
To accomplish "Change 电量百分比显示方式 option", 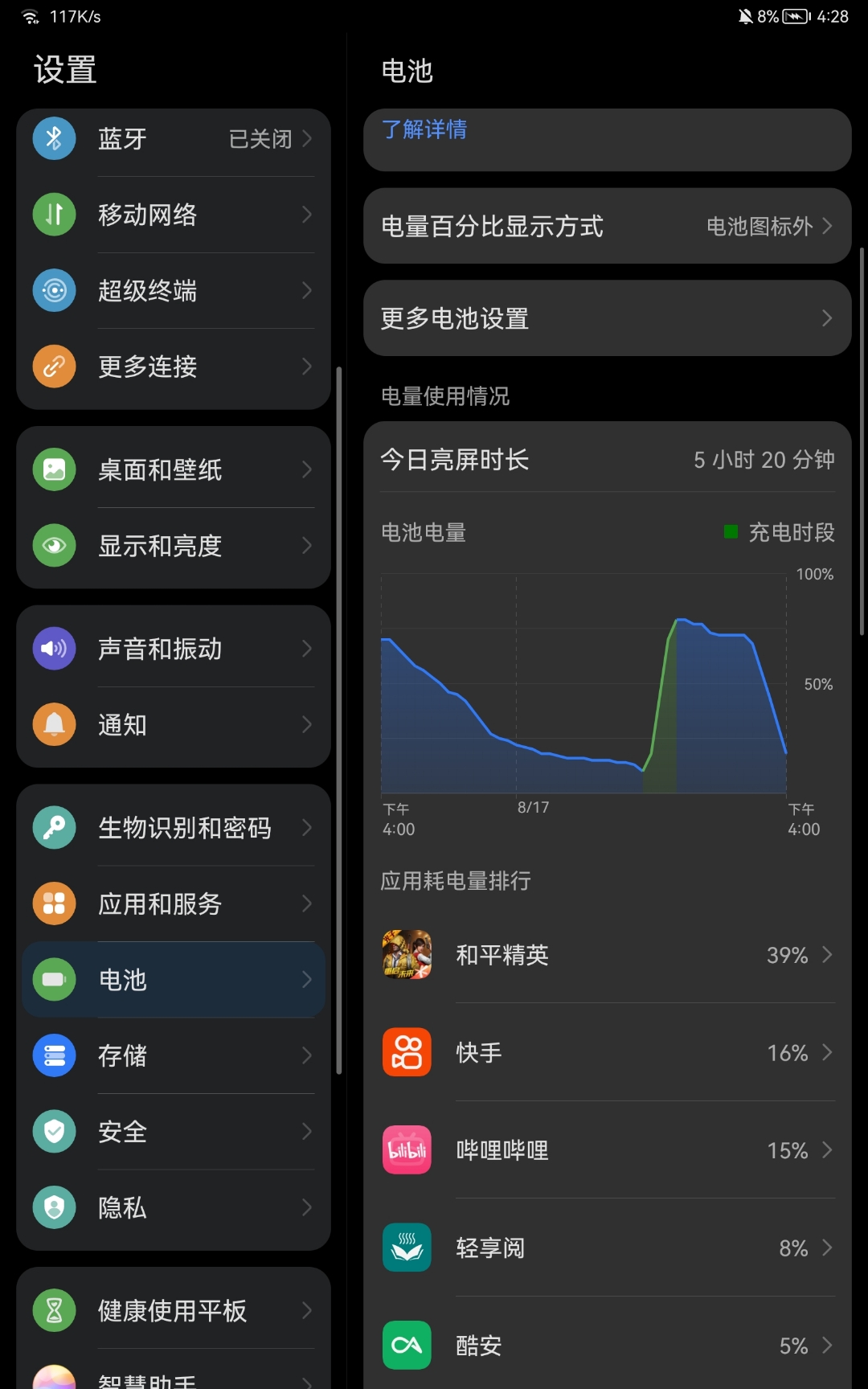I will [607, 227].
